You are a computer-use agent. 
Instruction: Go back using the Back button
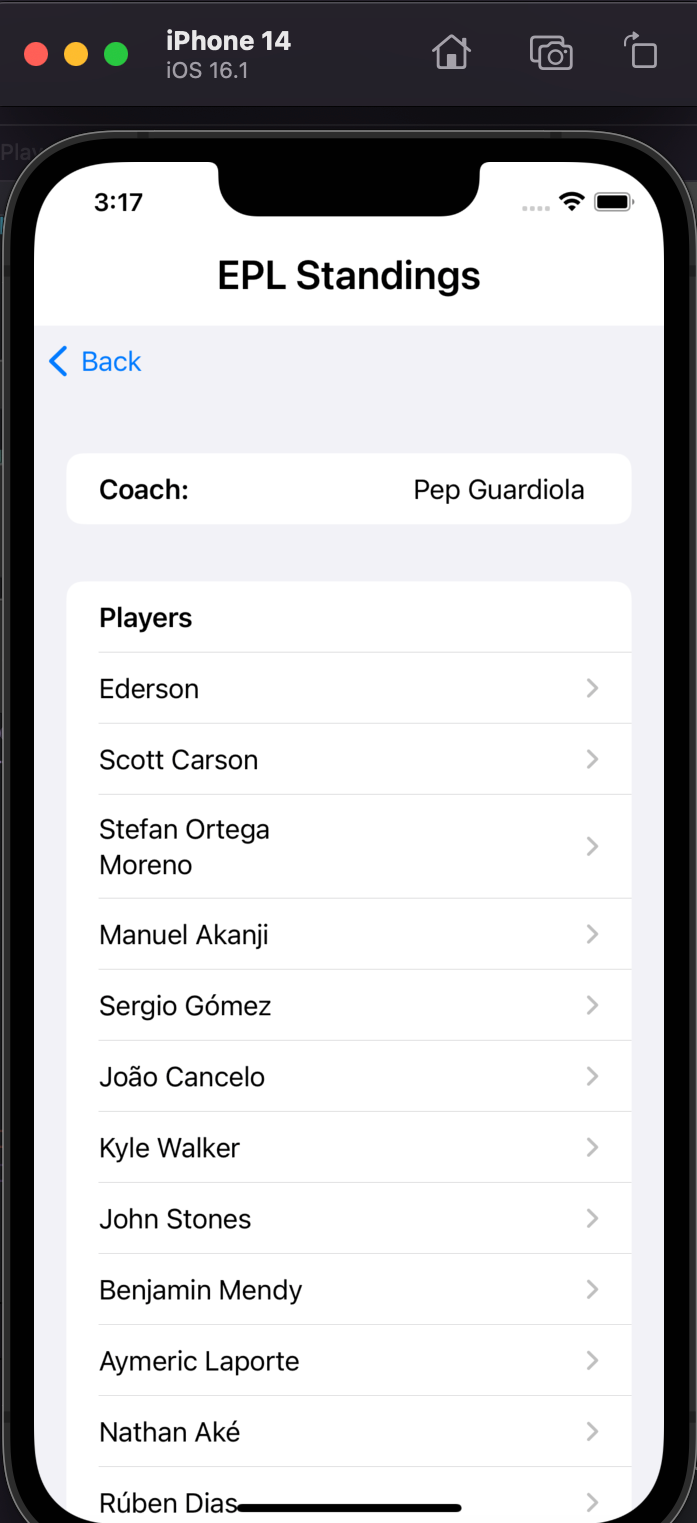(96, 361)
